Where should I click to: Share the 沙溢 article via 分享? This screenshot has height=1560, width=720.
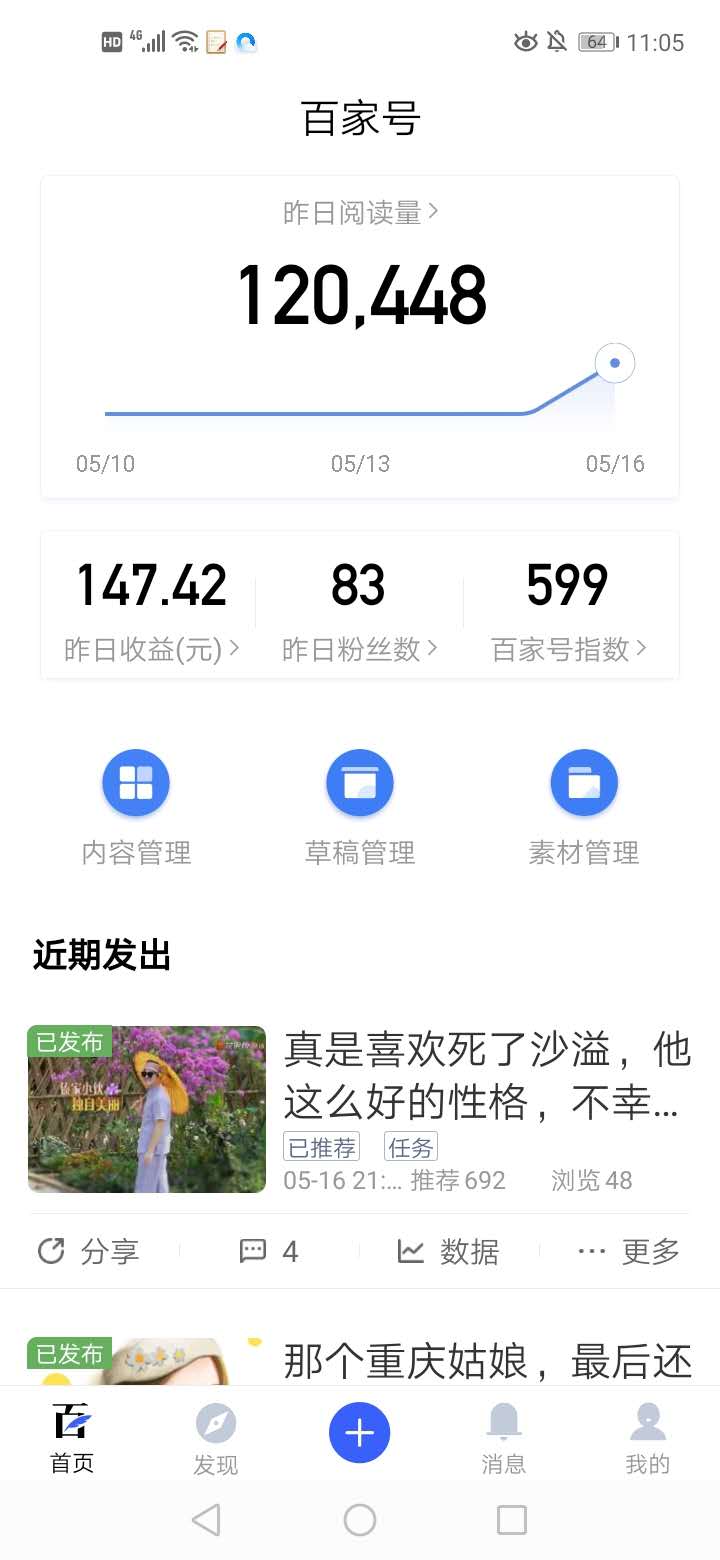point(88,1251)
